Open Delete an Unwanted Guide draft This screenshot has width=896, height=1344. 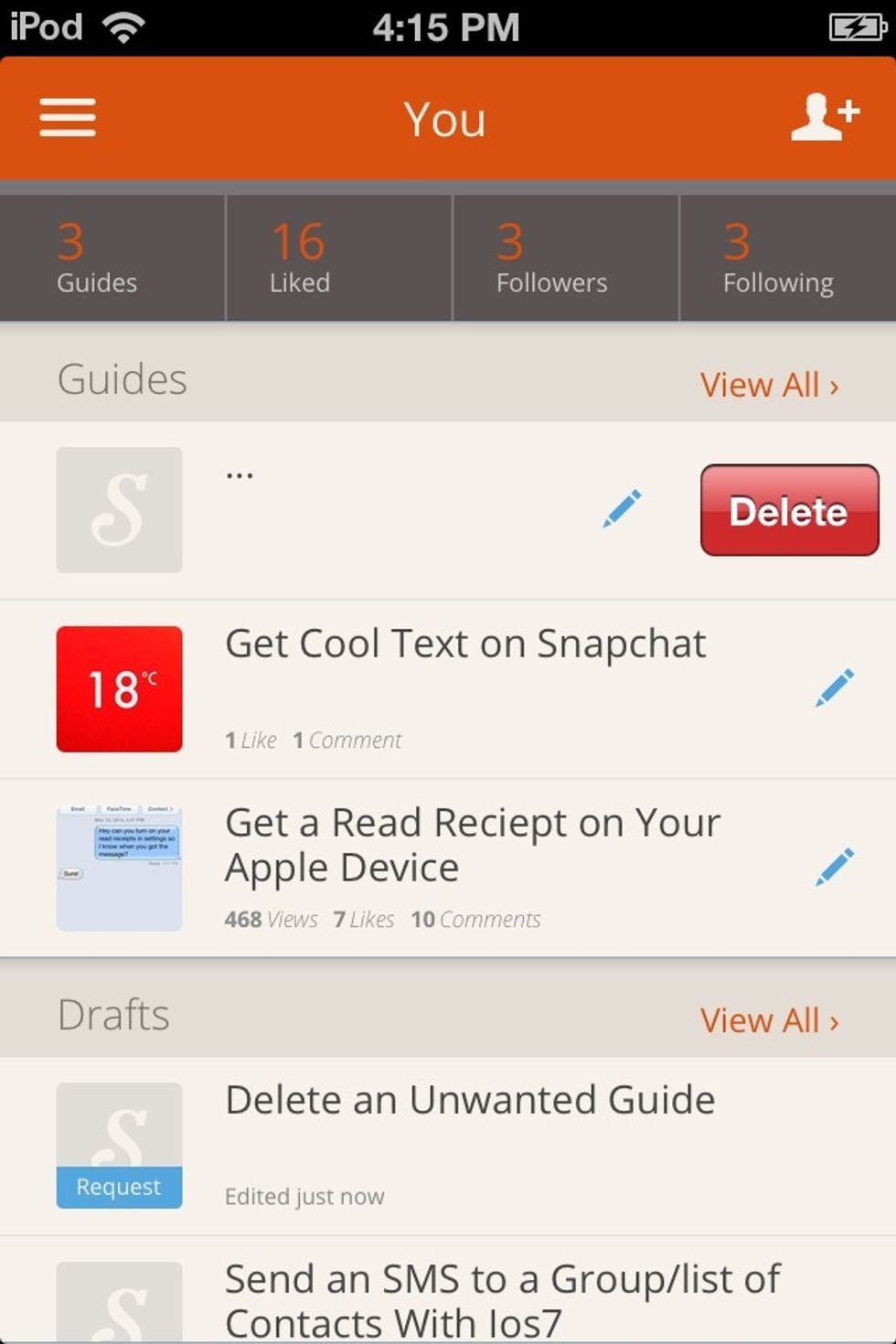pos(469,1101)
